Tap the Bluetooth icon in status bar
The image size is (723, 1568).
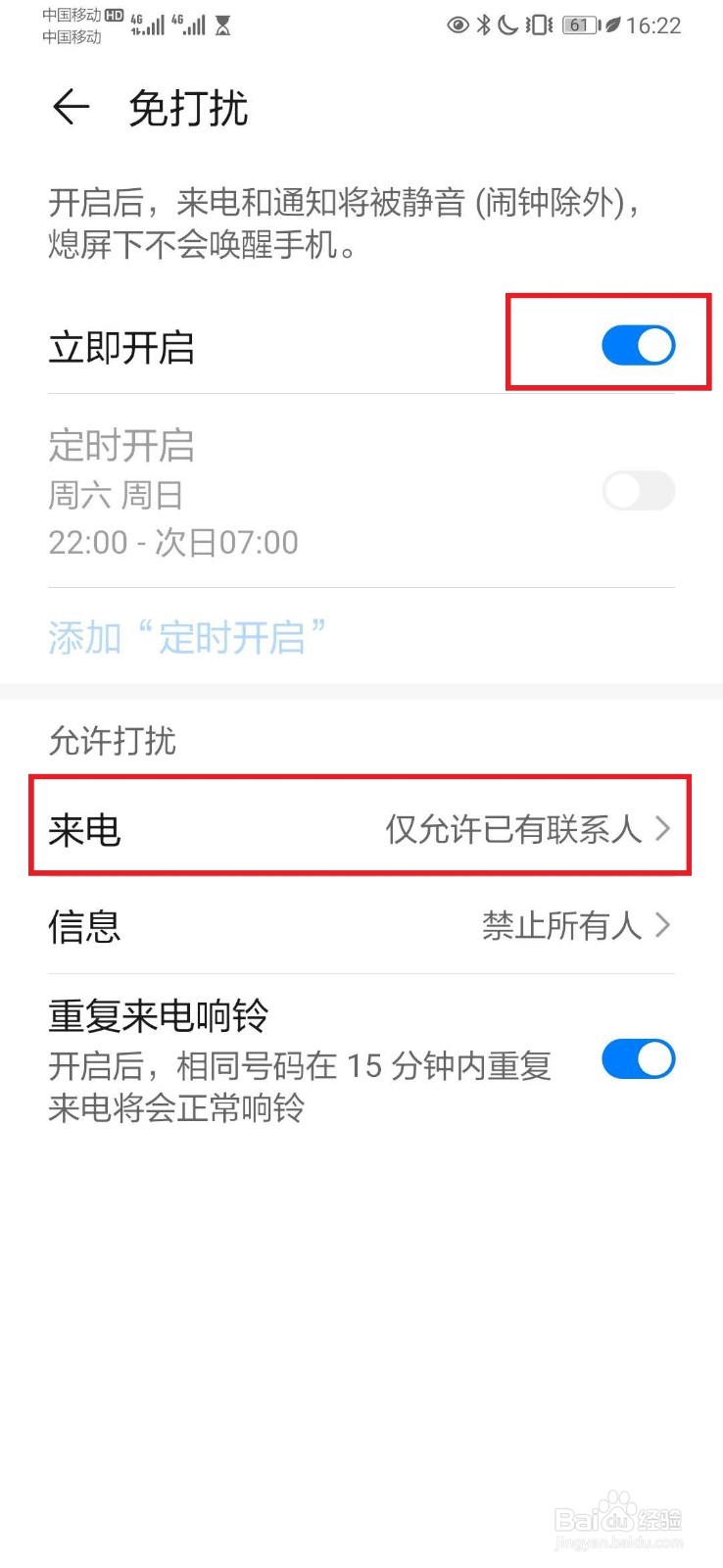point(483,26)
